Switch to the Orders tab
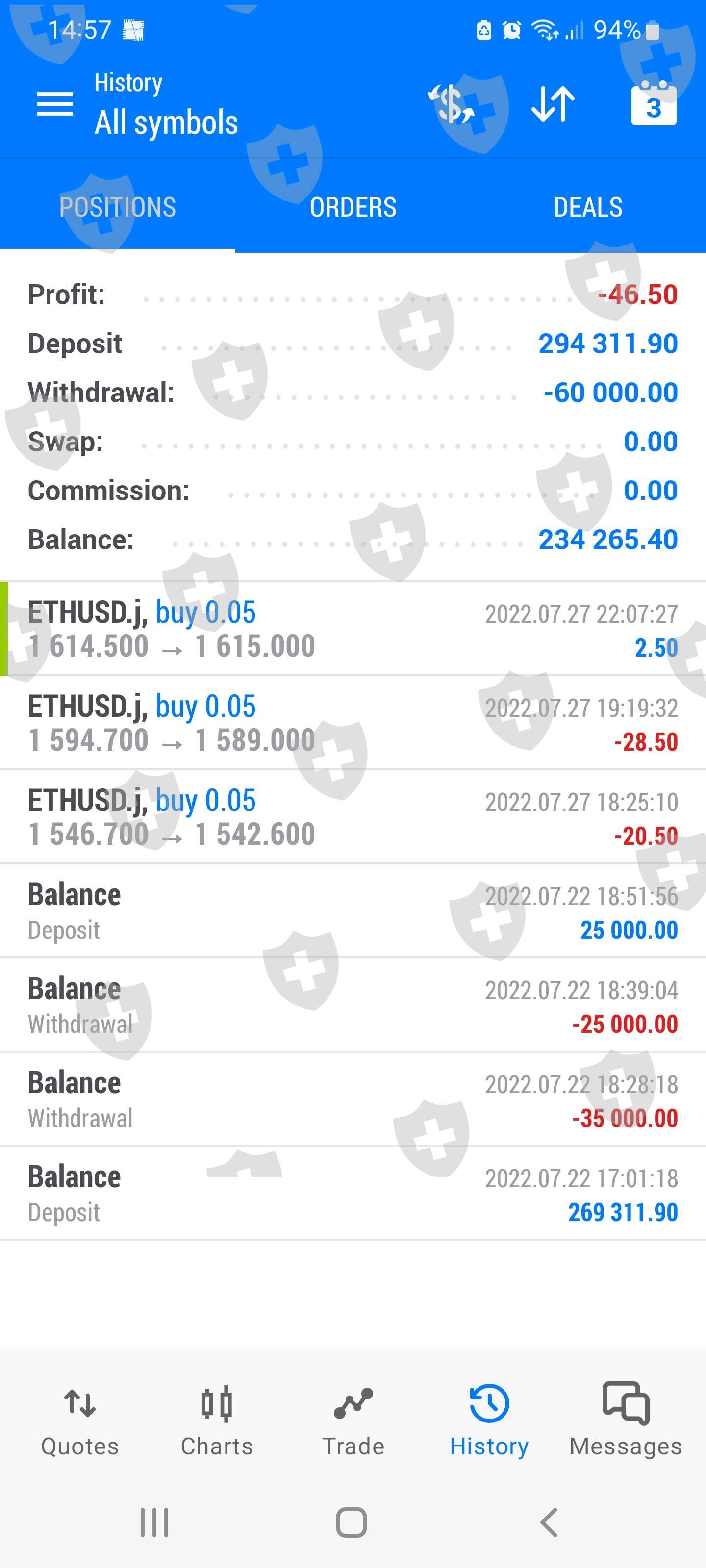The width and height of the screenshot is (706, 1568). click(x=353, y=207)
